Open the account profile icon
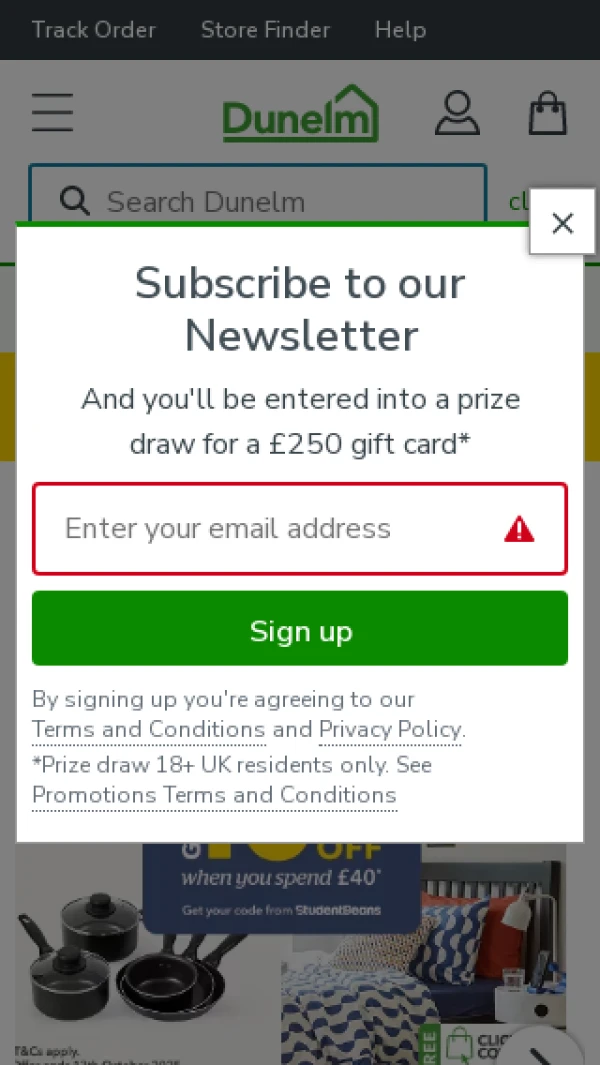Viewport: 600px width, 1065px height. coord(457,113)
